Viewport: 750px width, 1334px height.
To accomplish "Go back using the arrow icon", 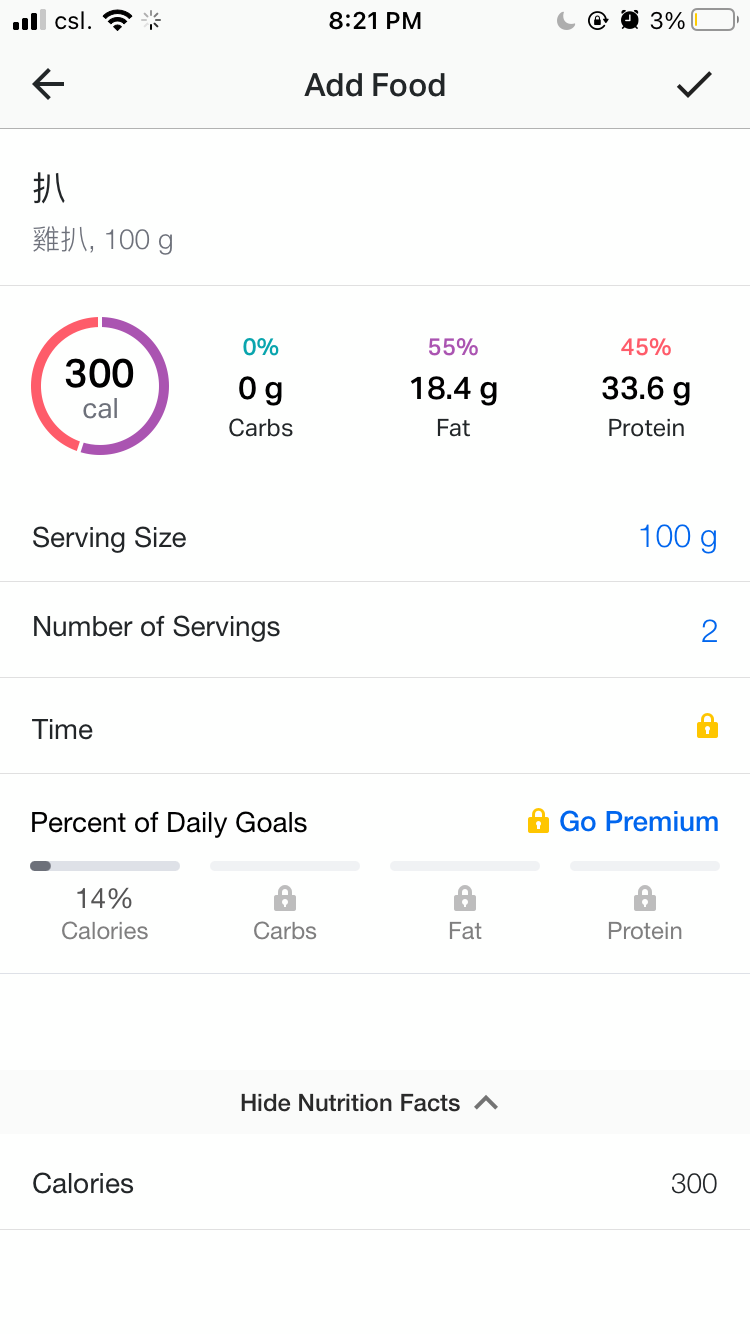I will pos(48,85).
